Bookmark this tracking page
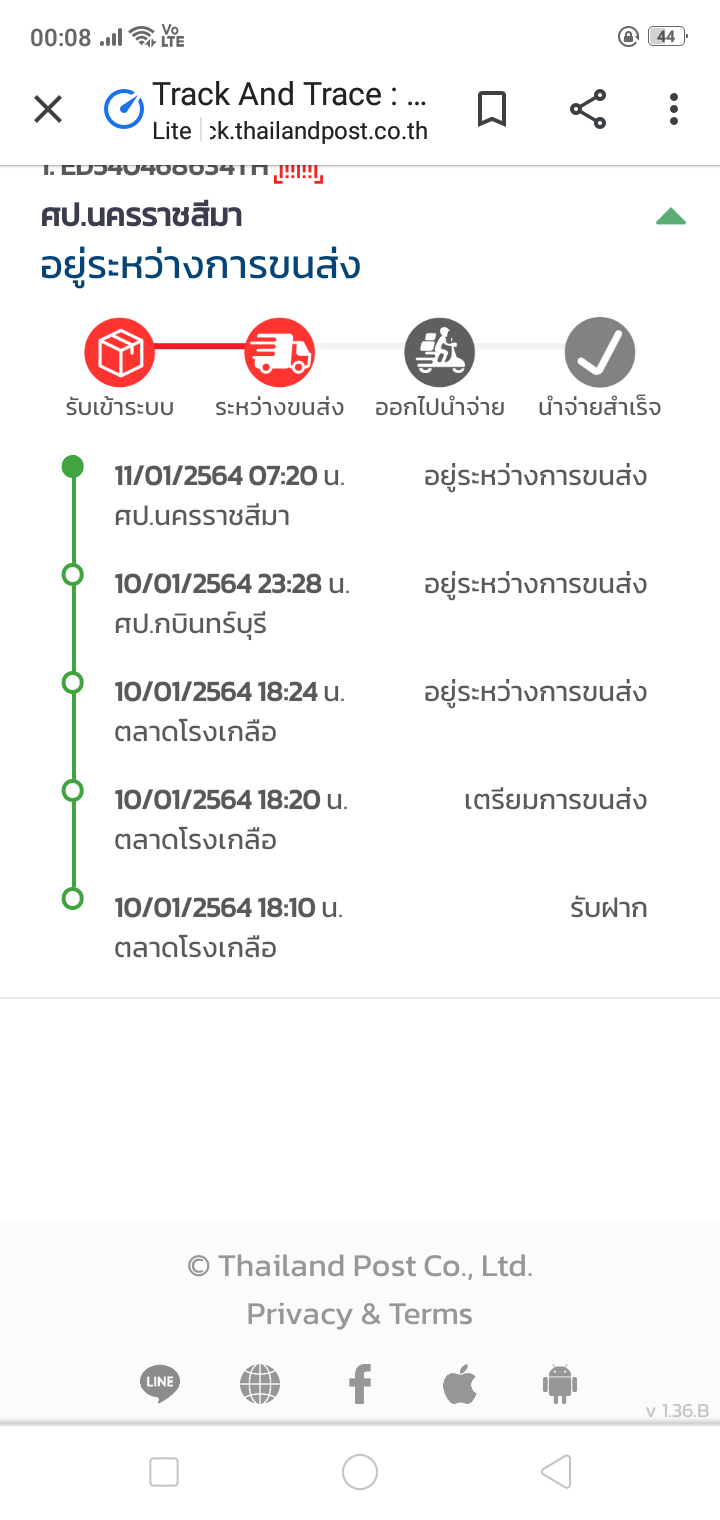The image size is (720, 1520). [x=491, y=109]
